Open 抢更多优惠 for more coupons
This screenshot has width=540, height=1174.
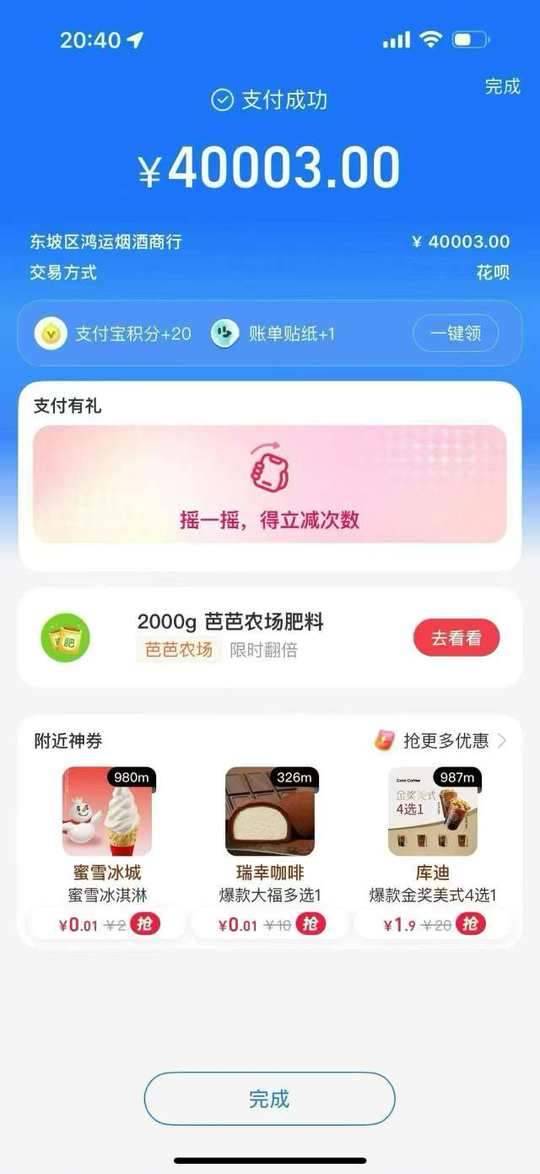(x=440, y=740)
